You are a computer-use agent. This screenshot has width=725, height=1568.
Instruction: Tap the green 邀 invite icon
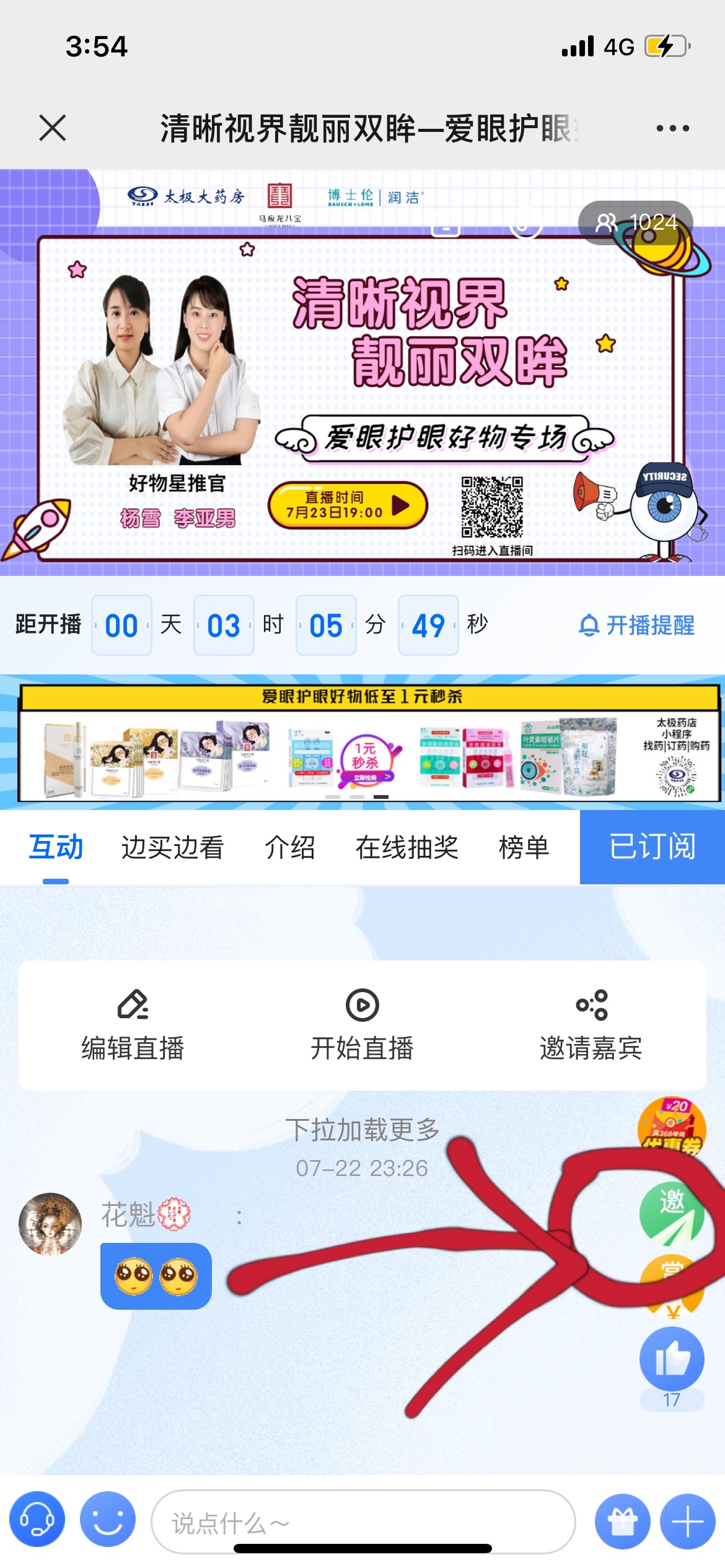click(672, 1215)
